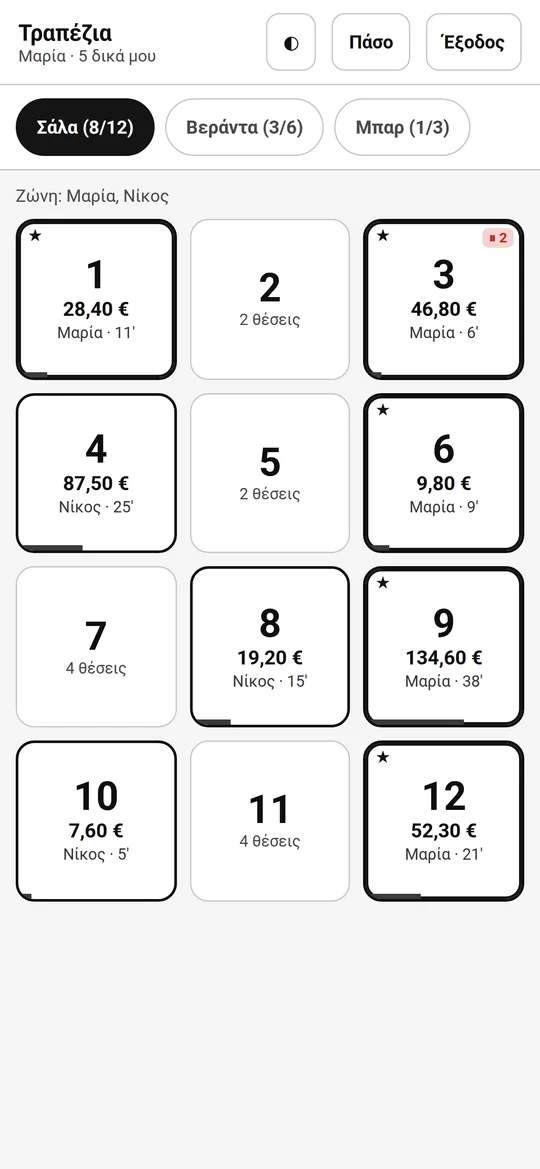Open table 12 with 52,30 €
540x1169 pixels.
(x=444, y=821)
